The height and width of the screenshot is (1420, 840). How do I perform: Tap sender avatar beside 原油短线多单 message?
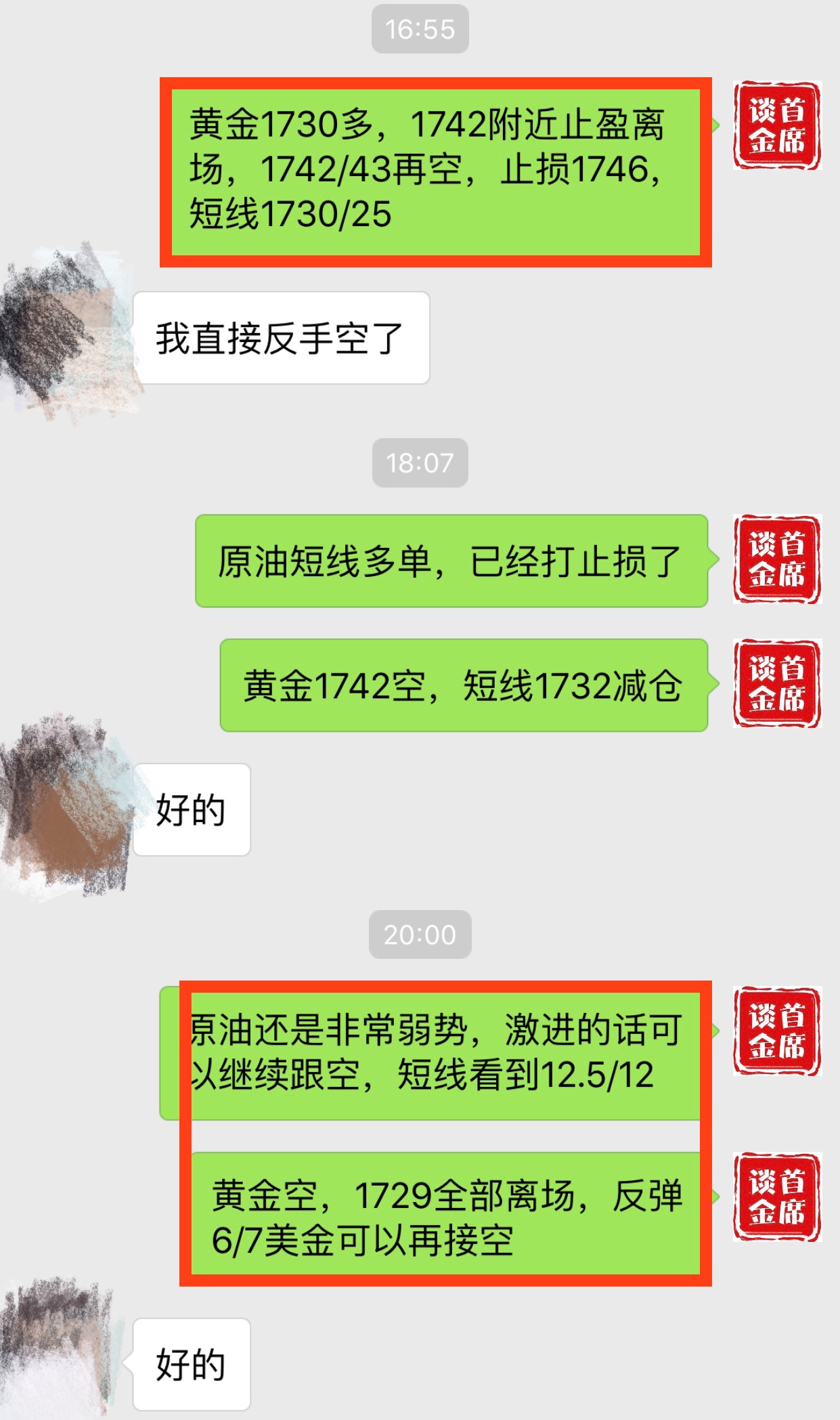click(776, 559)
